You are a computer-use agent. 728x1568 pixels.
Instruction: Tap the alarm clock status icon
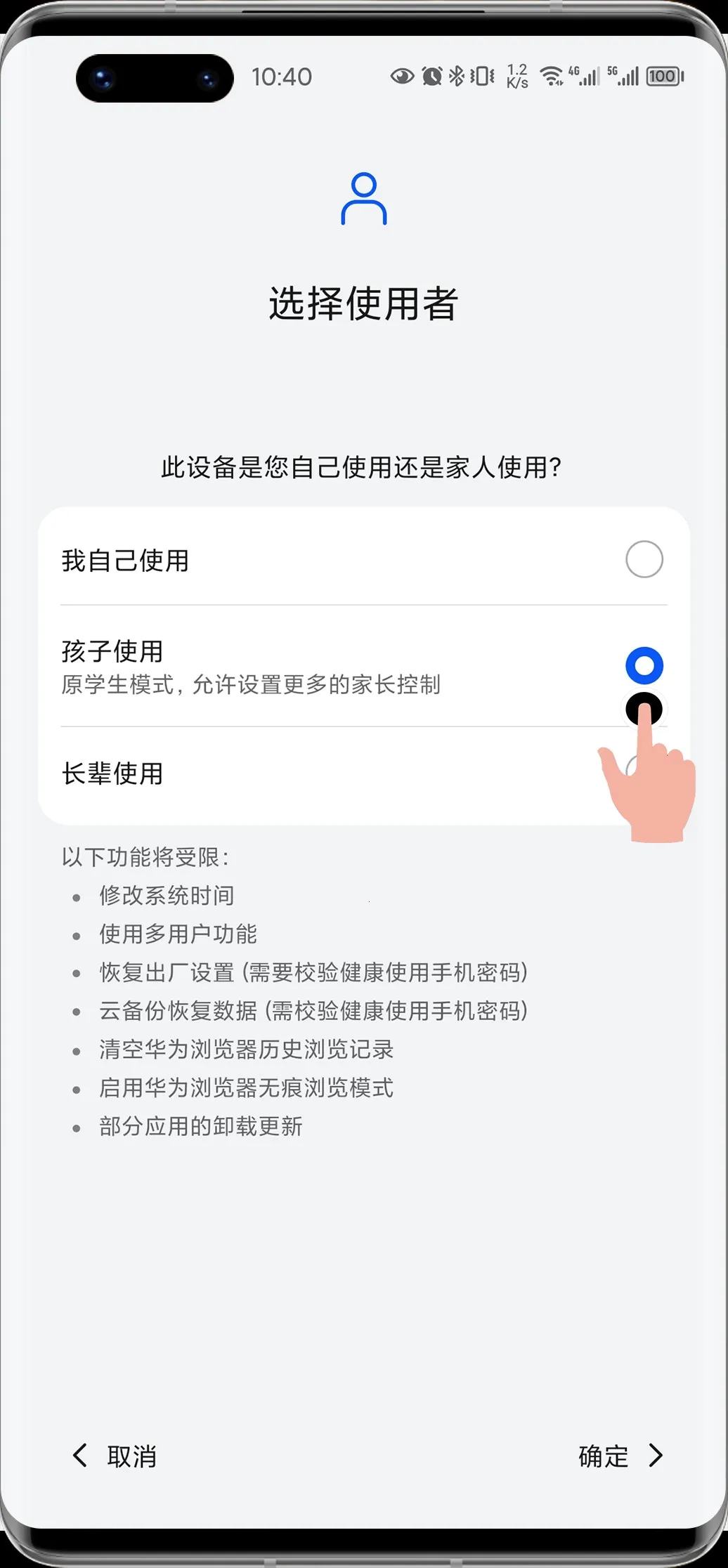431,77
